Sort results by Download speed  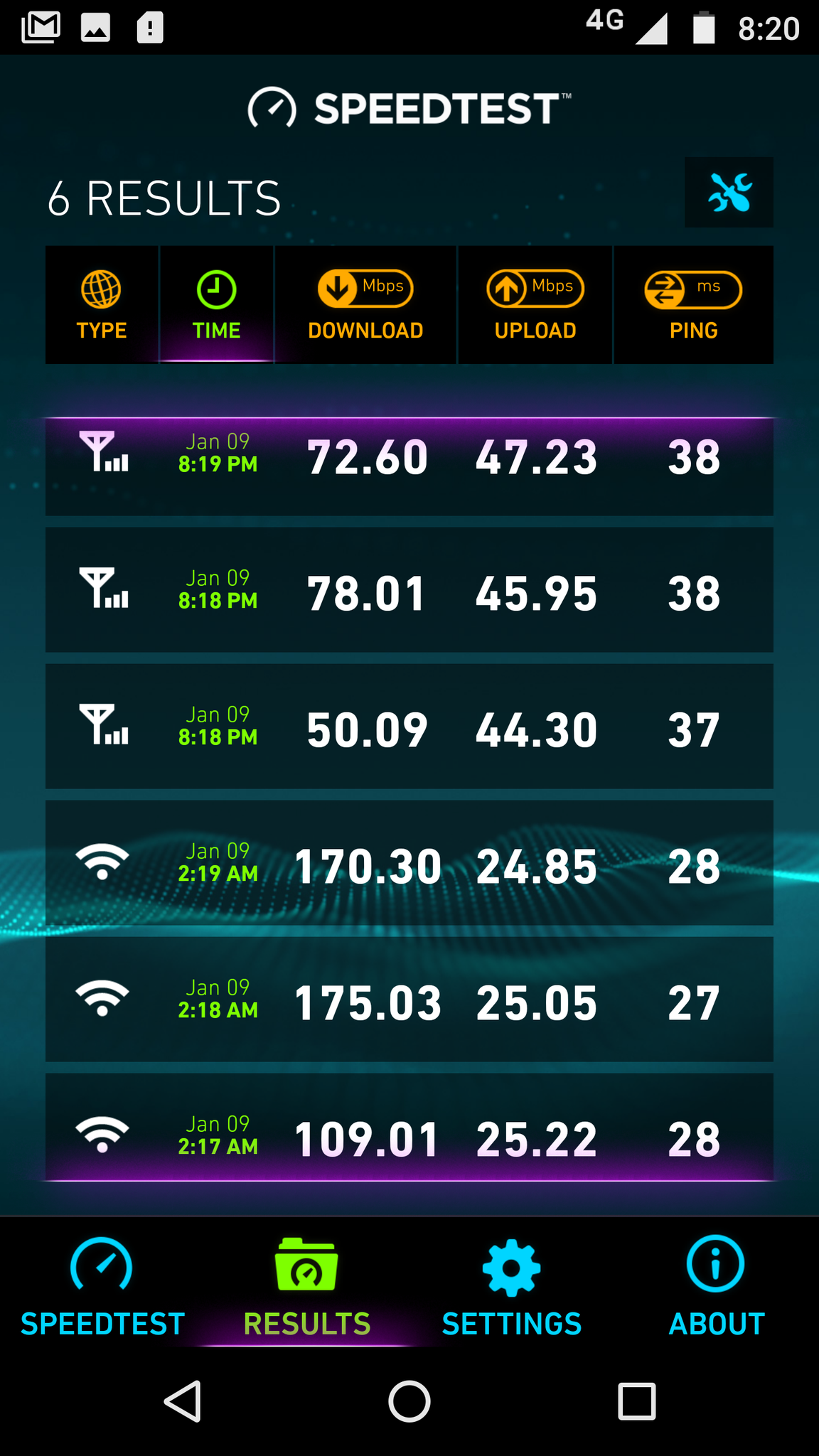point(365,305)
